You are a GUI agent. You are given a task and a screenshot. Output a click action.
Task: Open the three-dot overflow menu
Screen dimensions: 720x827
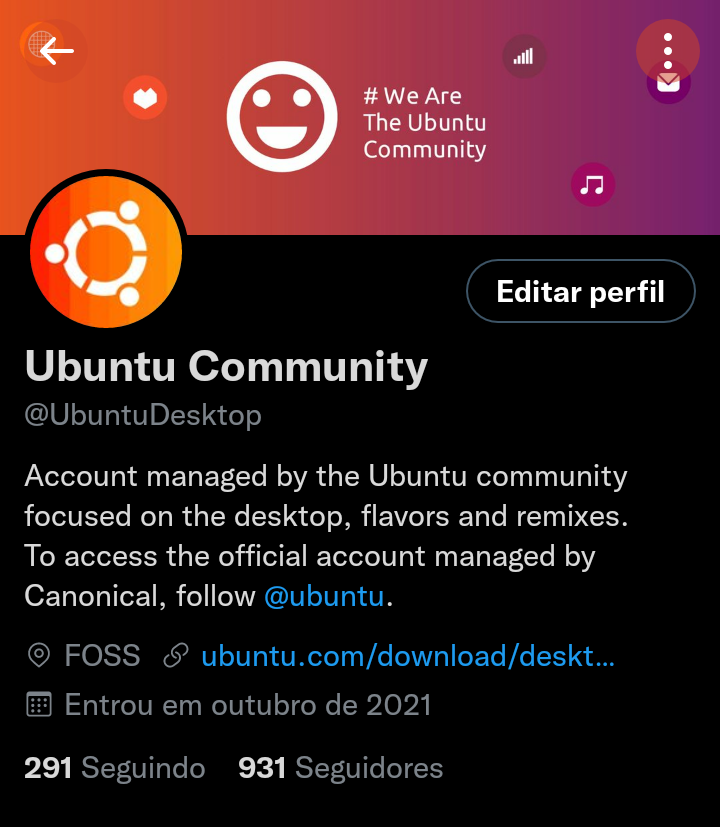pyautogui.click(x=668, y=49)
